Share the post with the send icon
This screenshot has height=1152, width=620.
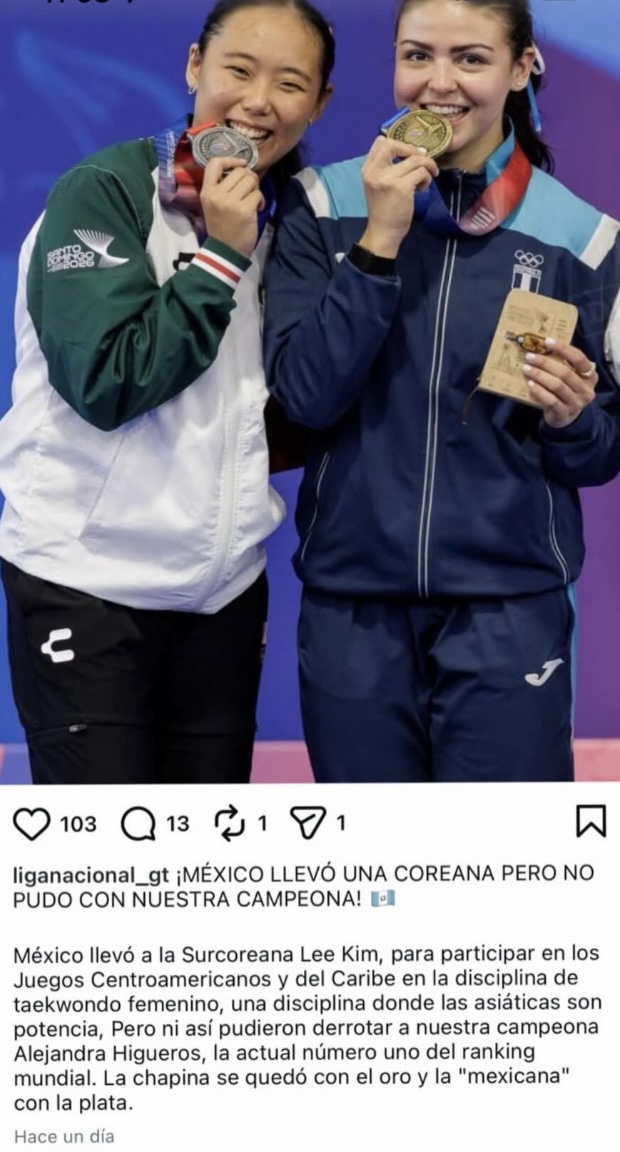point(308,824)
